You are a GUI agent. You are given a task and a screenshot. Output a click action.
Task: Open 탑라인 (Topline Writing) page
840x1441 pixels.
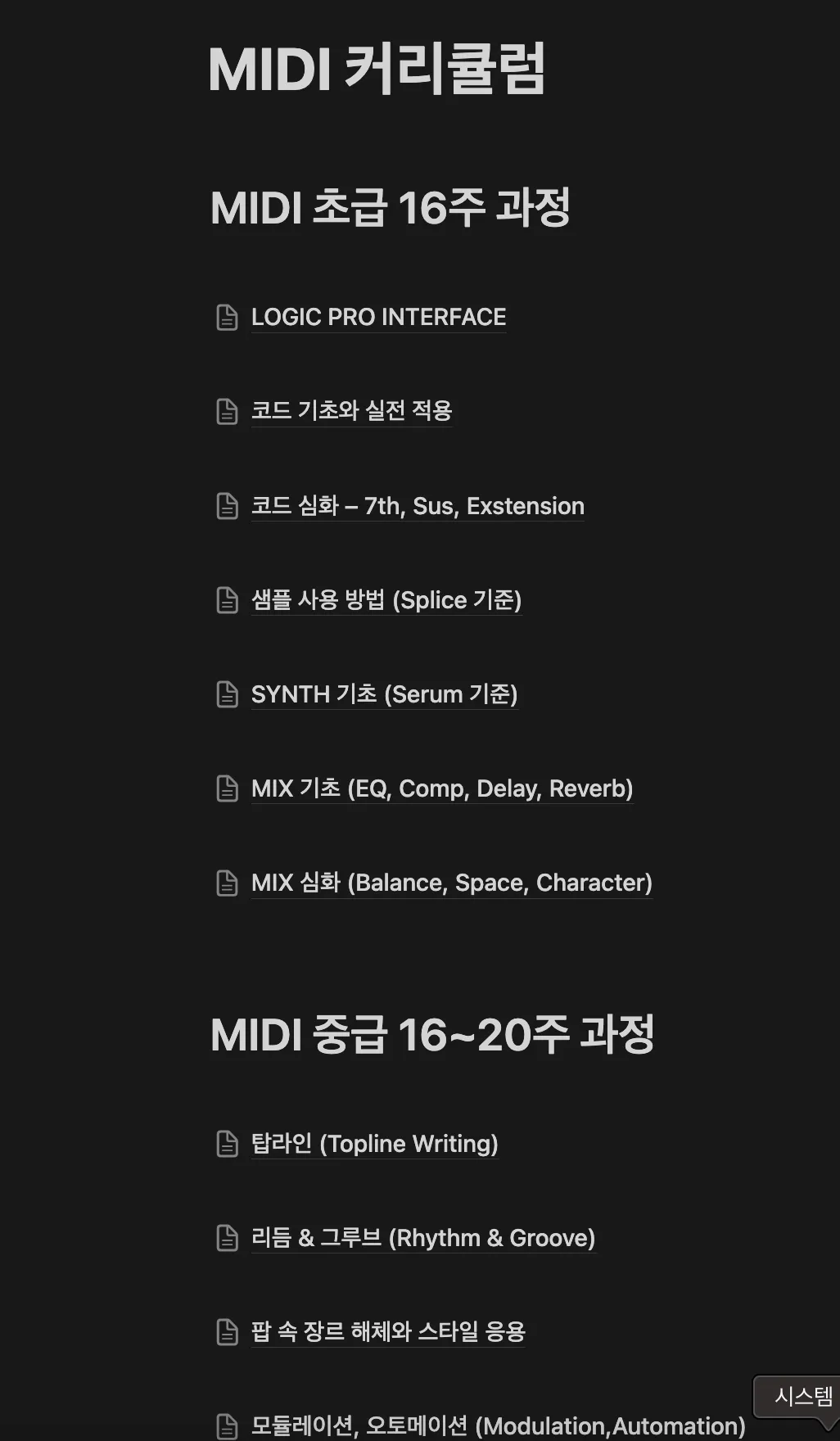coord(374,1144)
